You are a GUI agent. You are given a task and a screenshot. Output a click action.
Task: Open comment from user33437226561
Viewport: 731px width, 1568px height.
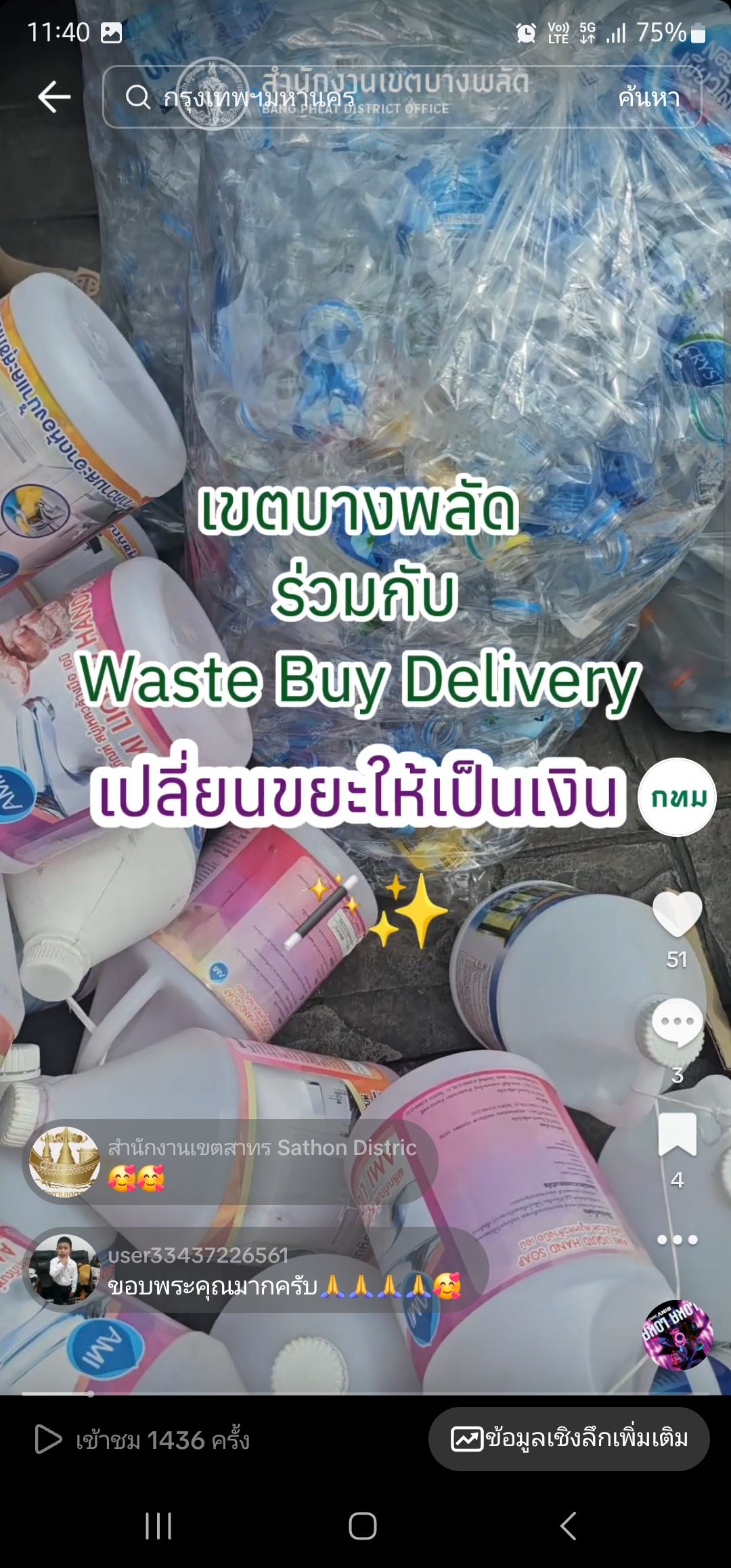click(257, 1270)
